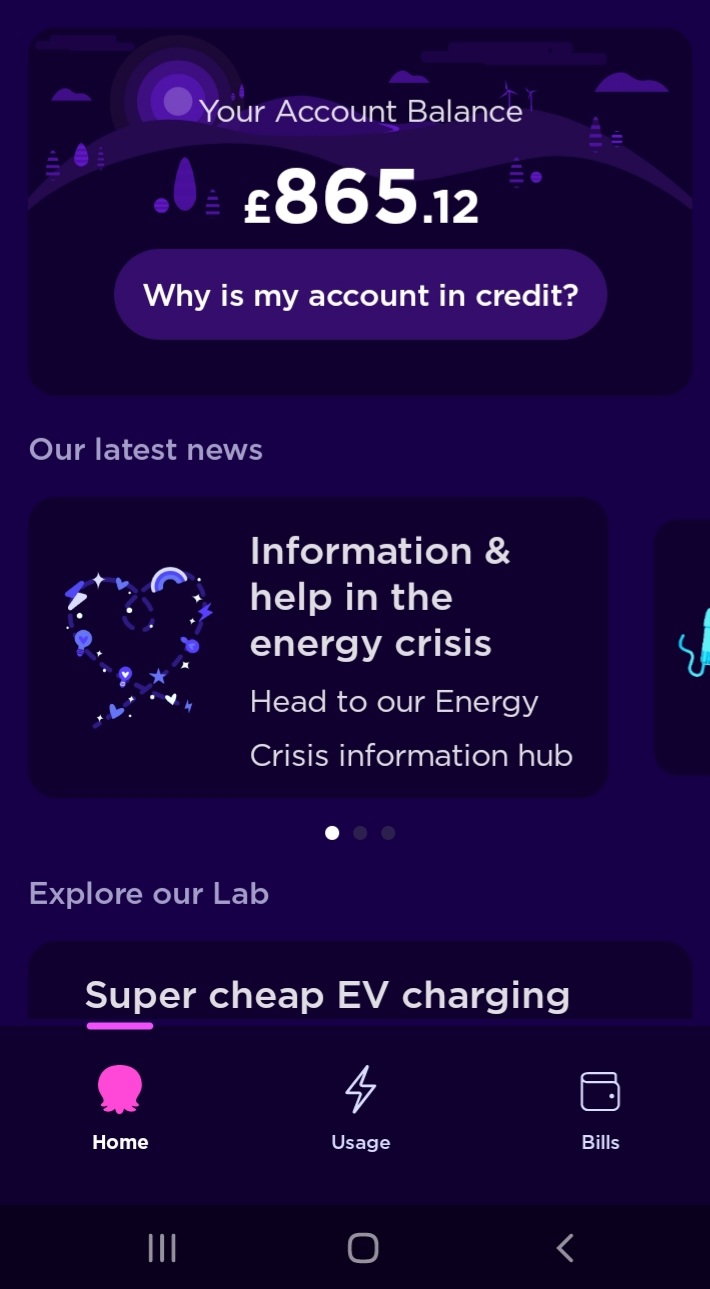
Task: Select the Home tab
Action: pyautogui.click(x=120, y=1108)
